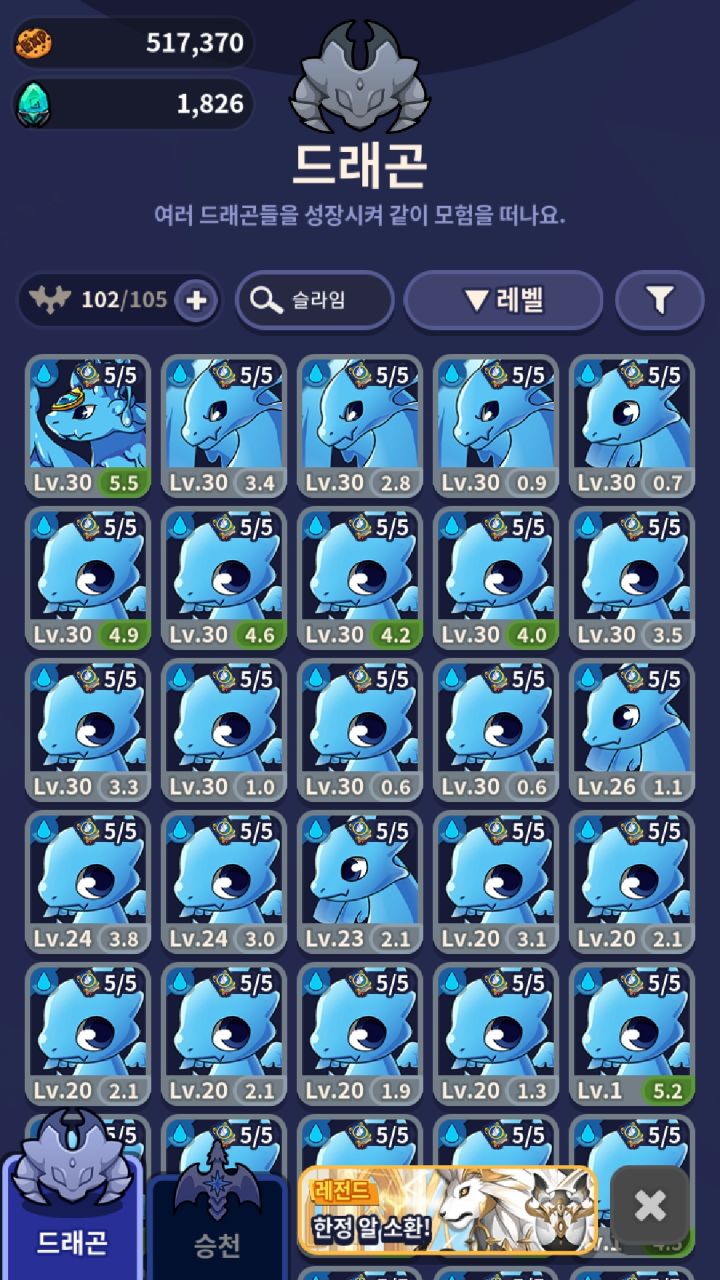The image size is (720, 1280).
Task: Open the Lv.23 dragon rated 2.1
Action: 360,882
